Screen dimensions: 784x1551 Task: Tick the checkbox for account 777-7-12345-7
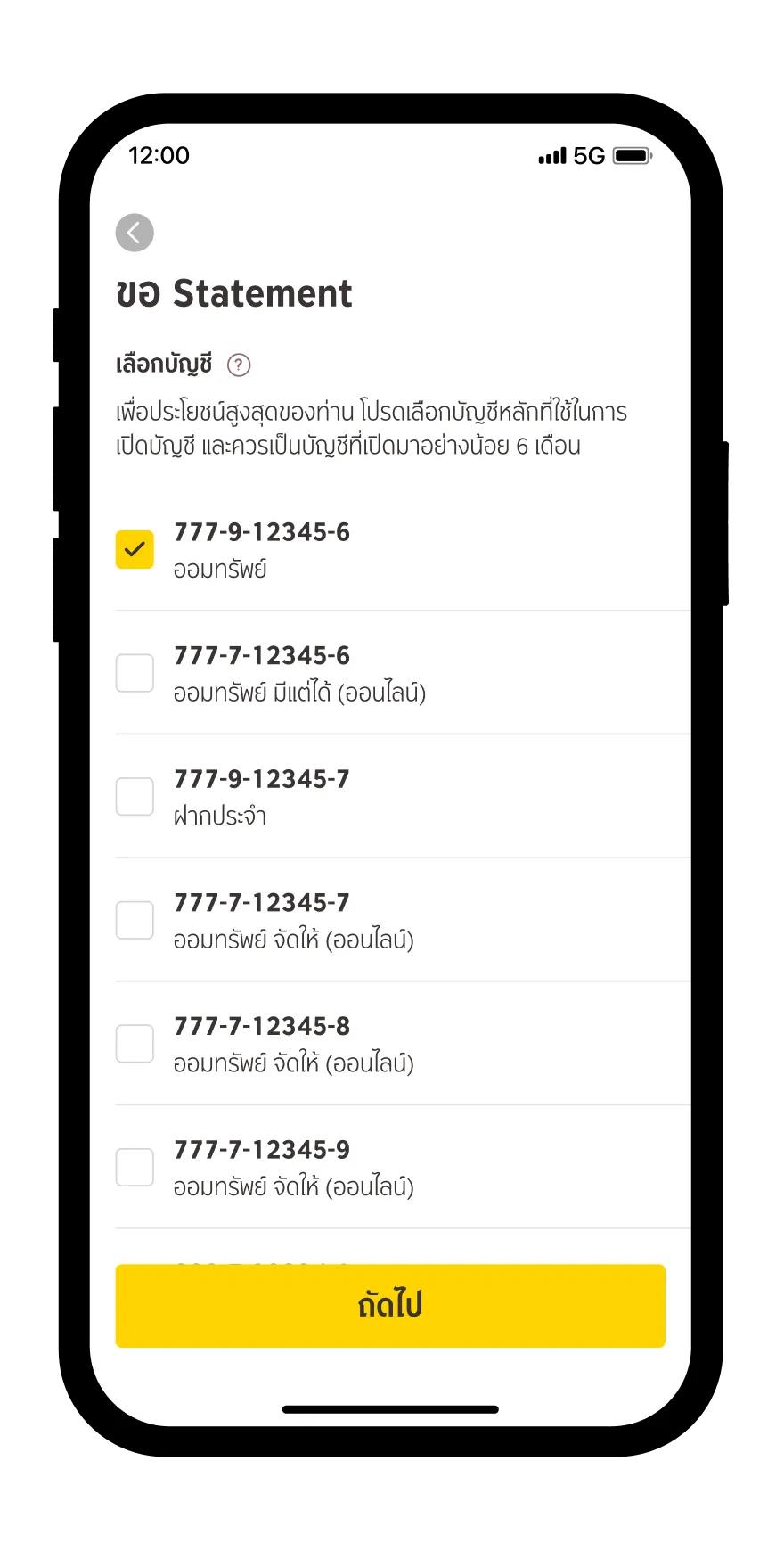point(135,920)
